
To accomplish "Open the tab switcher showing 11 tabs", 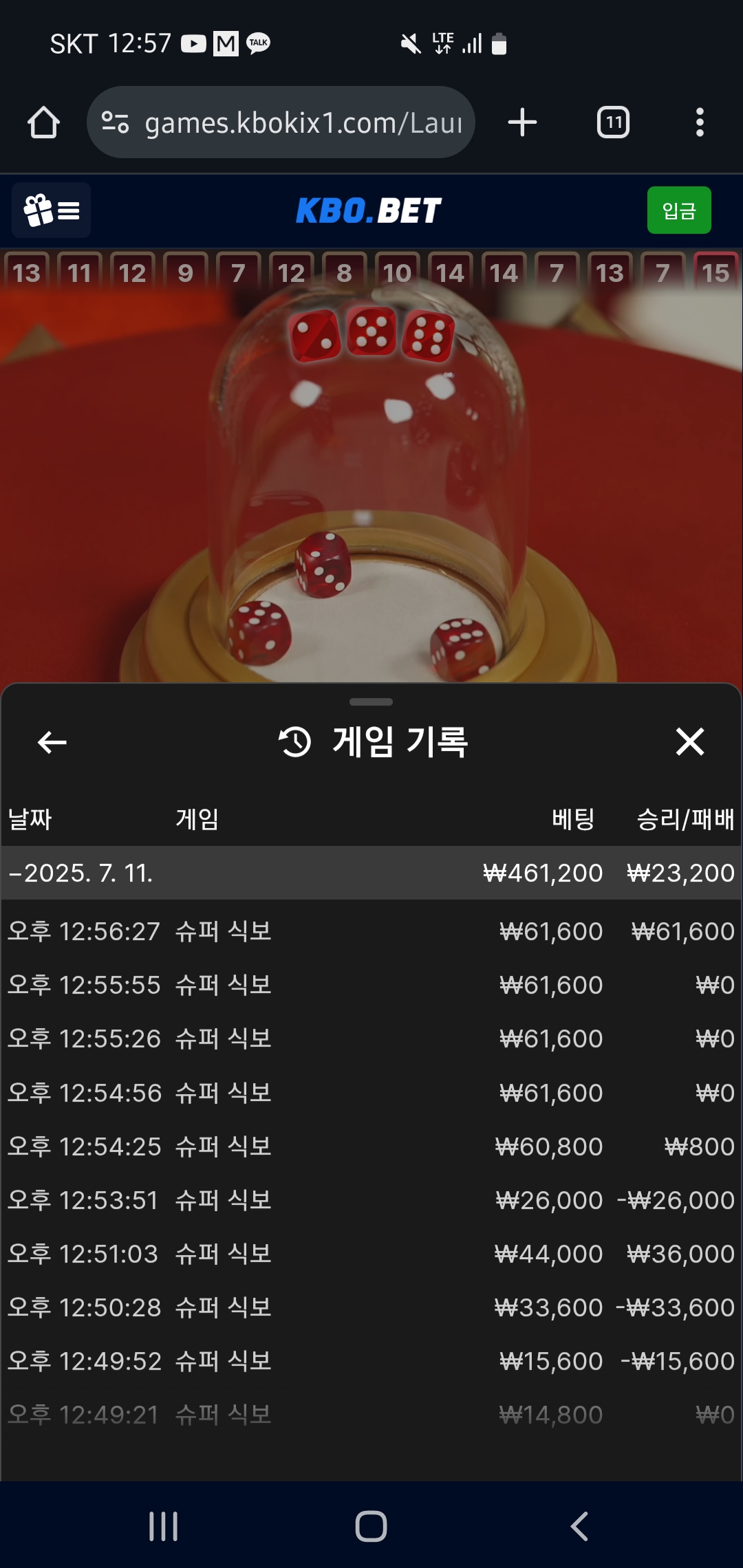I will coord(613,123).
